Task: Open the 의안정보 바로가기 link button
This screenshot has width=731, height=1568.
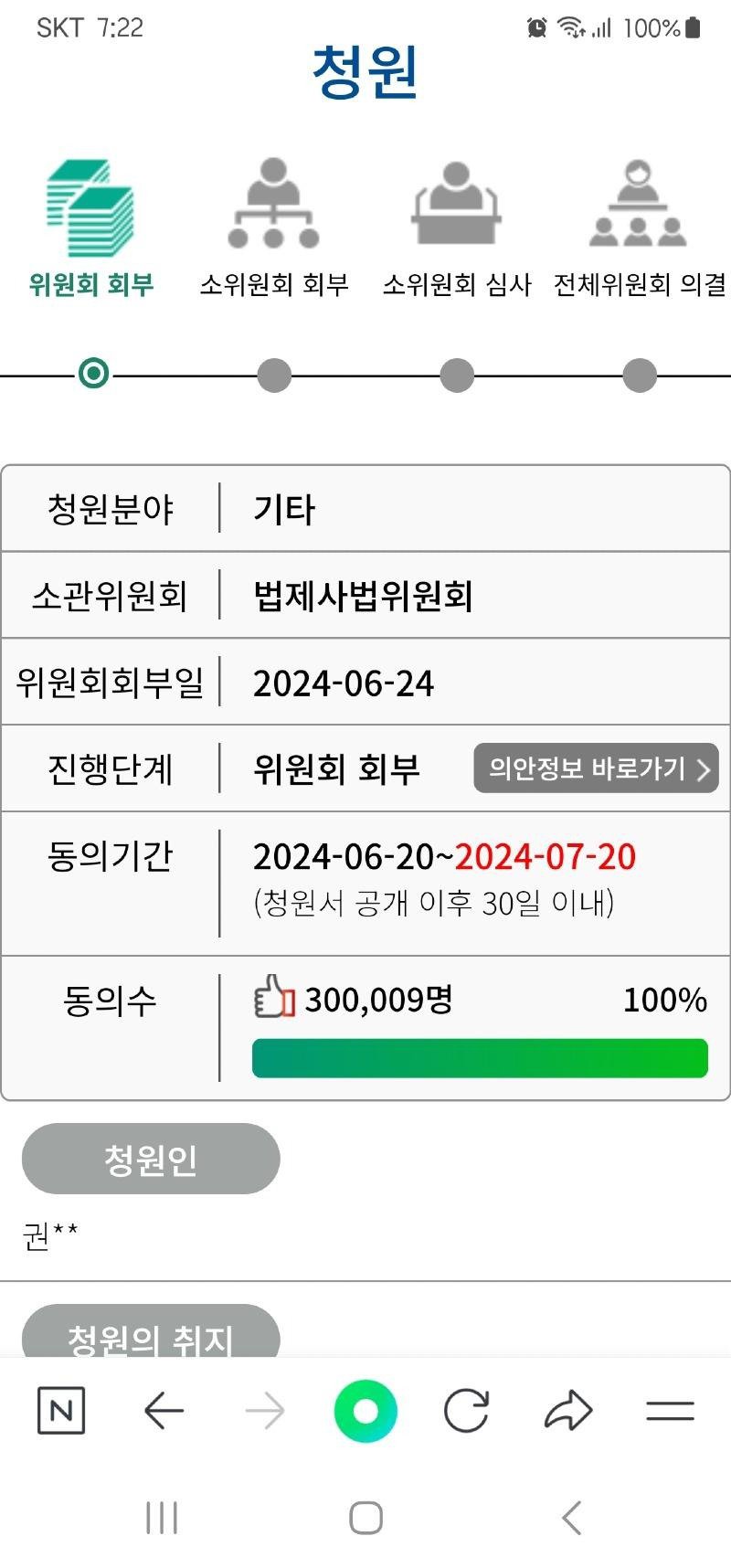Action: (x=596, y=768)
